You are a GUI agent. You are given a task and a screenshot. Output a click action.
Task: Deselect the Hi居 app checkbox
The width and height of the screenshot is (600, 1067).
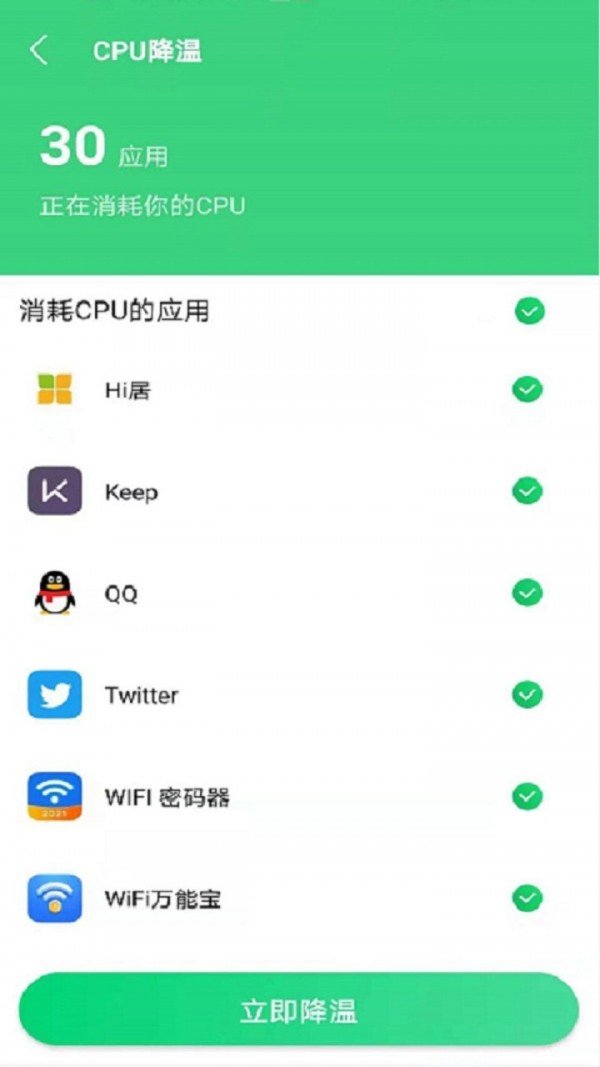click(527, 389)
